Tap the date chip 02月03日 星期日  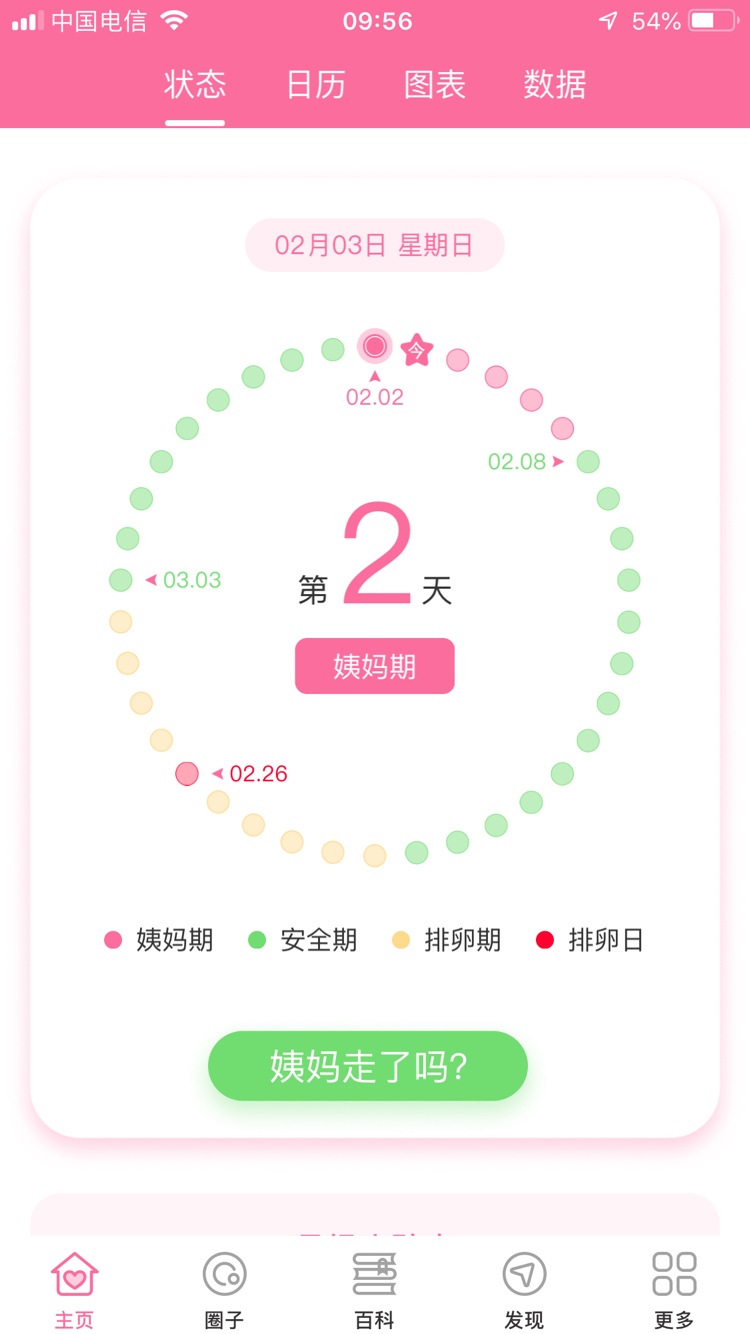375,245
